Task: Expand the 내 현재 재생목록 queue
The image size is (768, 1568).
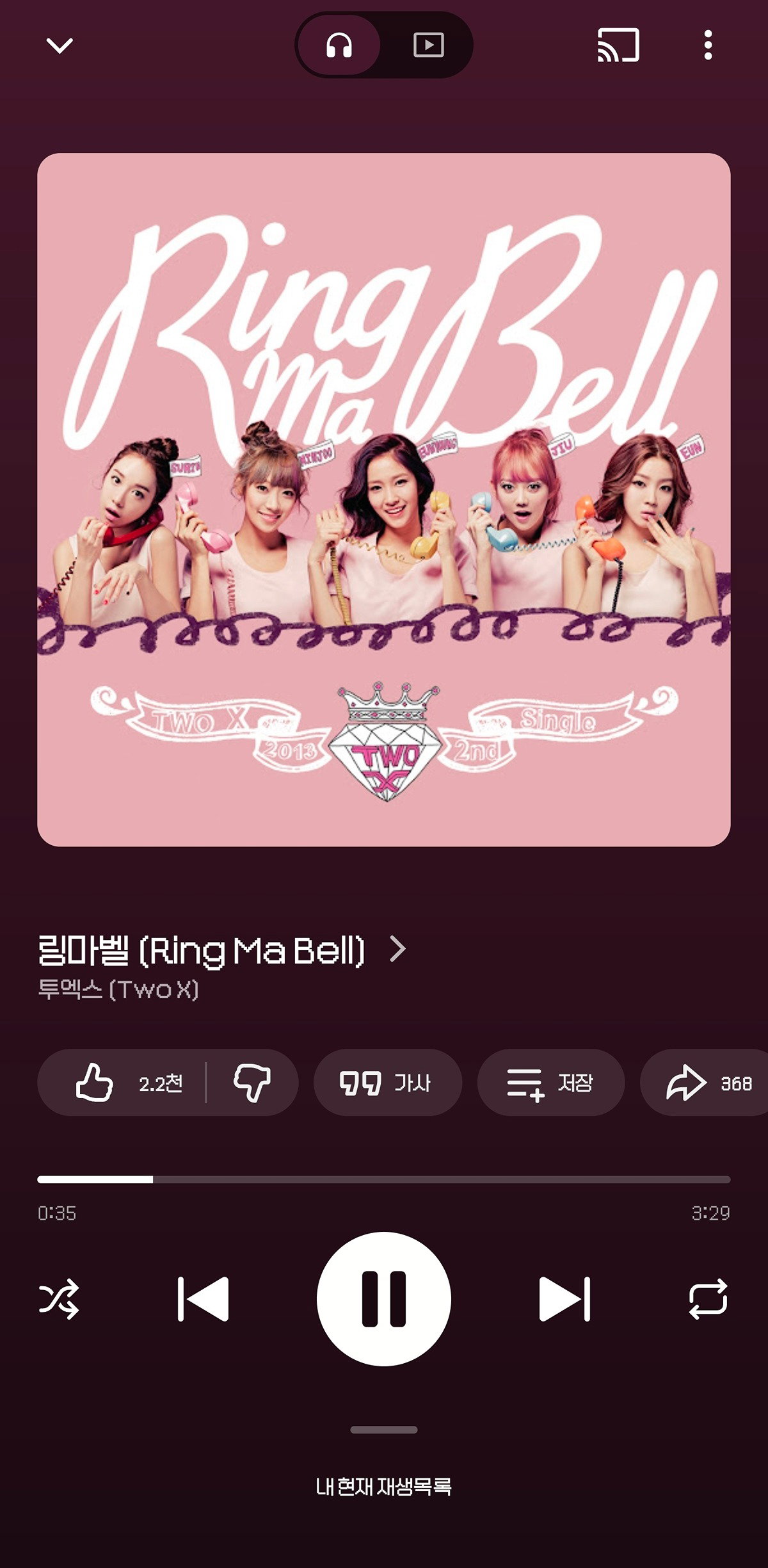Action: pyautogui.click(x=384, y=1486)
